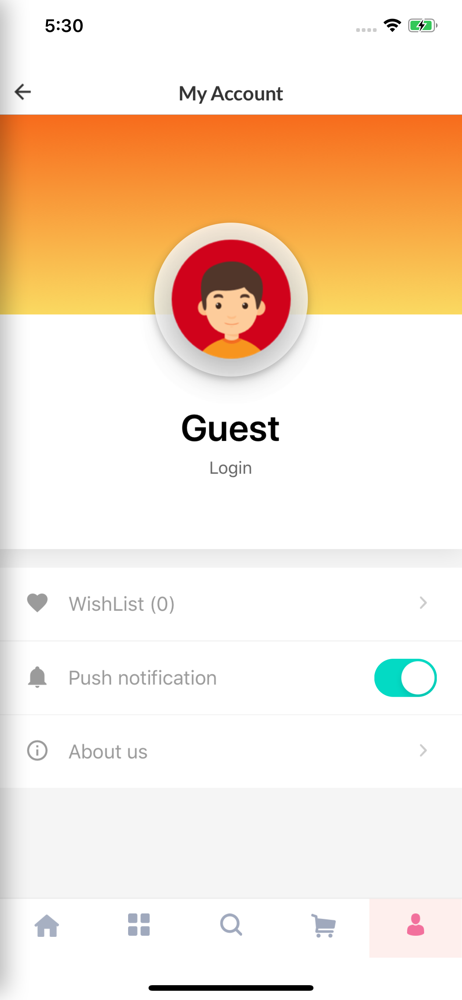Tap the Login link under Guest
The height and width of the screenshot is (1000, 462).
point(230,468)
